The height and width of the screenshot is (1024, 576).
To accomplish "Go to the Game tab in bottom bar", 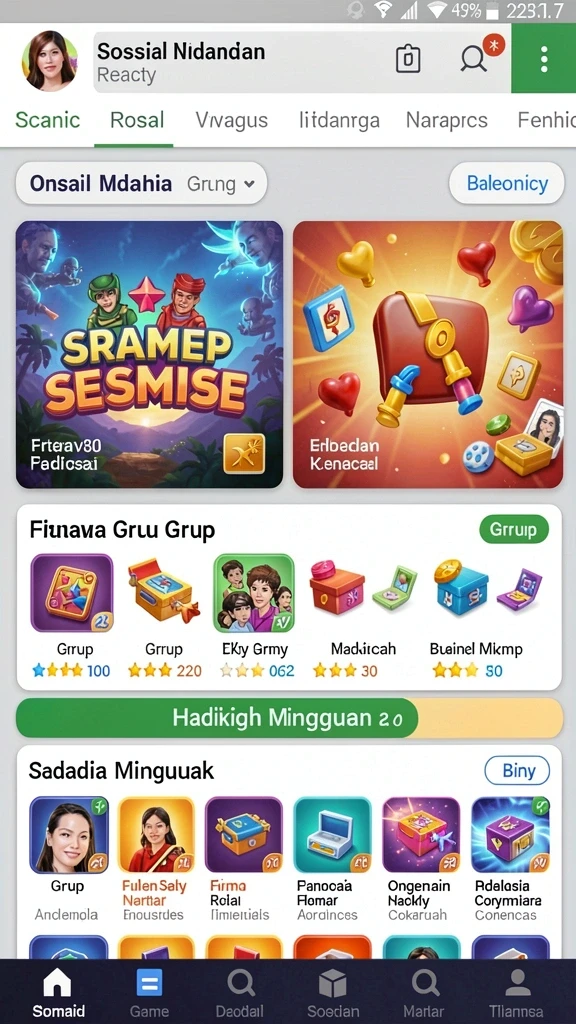I will [x=150, y=992].
